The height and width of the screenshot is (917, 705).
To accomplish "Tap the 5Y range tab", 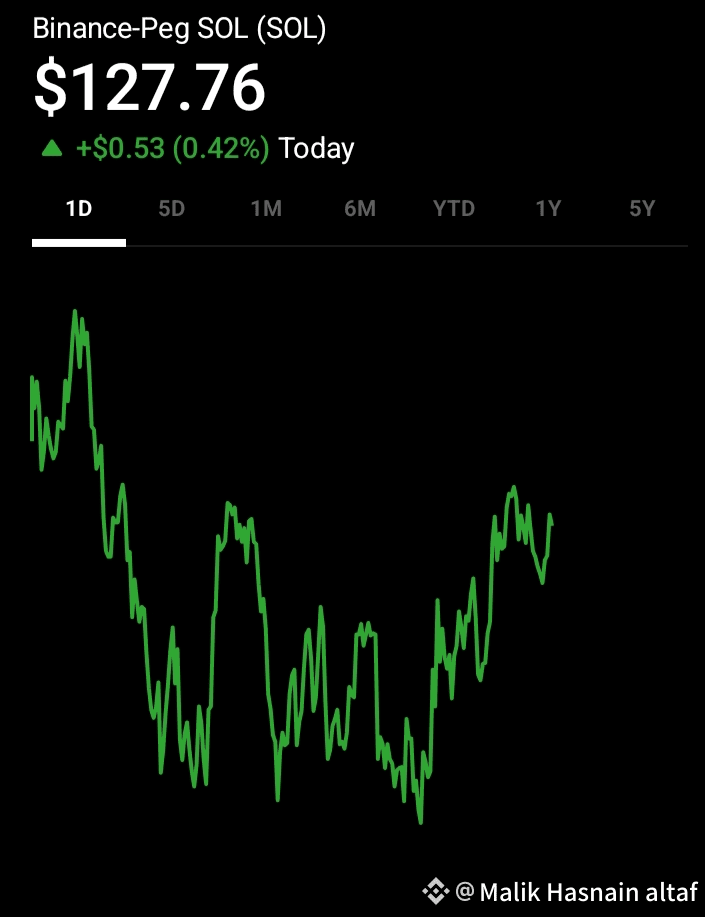I will [641, 210].
